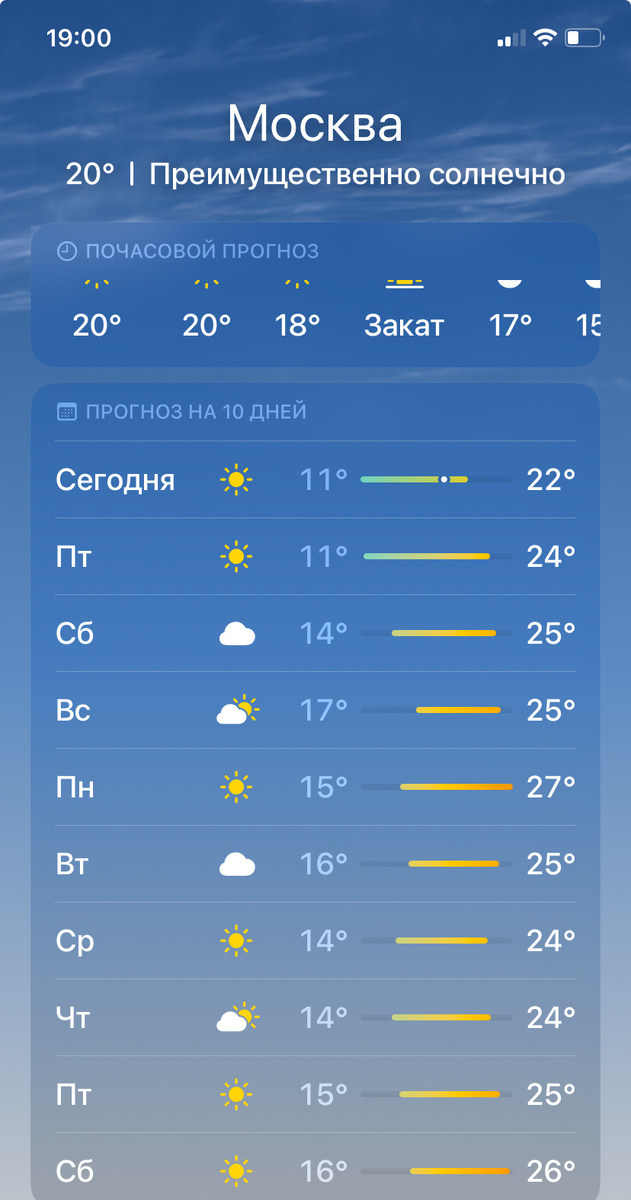The height and width of the screenshot is (1200, 631).
Task: Open the forecast details for Вс
Action: pos(315,710)
